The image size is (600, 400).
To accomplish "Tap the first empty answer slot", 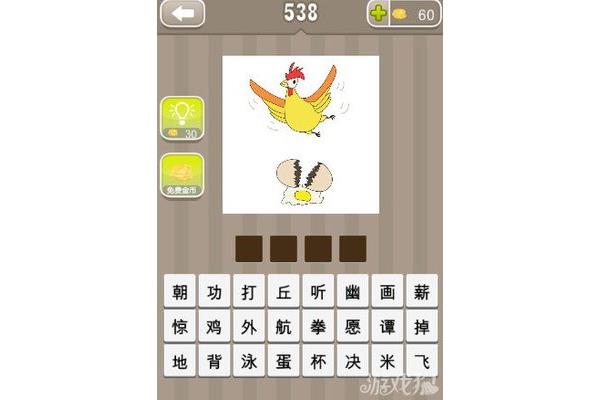I will tap(248, 248).
